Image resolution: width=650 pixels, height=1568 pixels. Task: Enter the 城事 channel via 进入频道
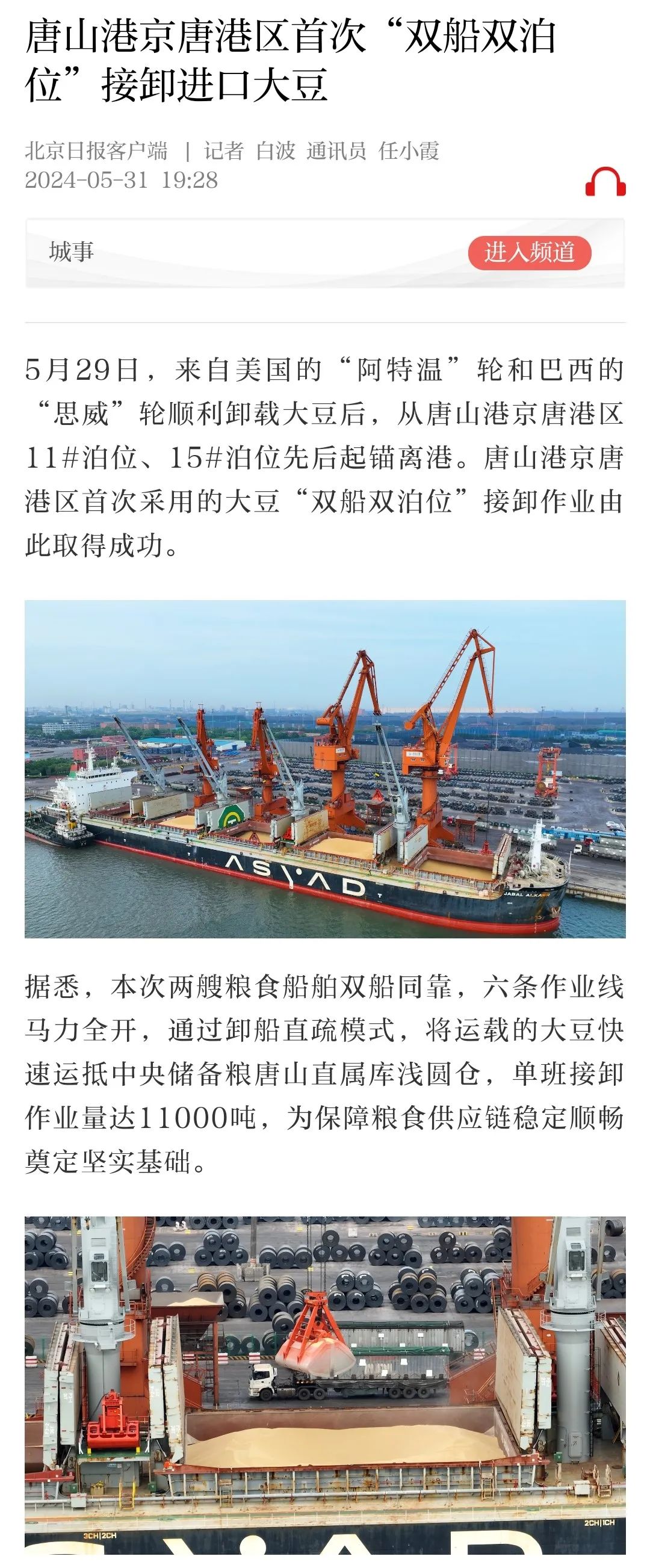coord(529,253)
